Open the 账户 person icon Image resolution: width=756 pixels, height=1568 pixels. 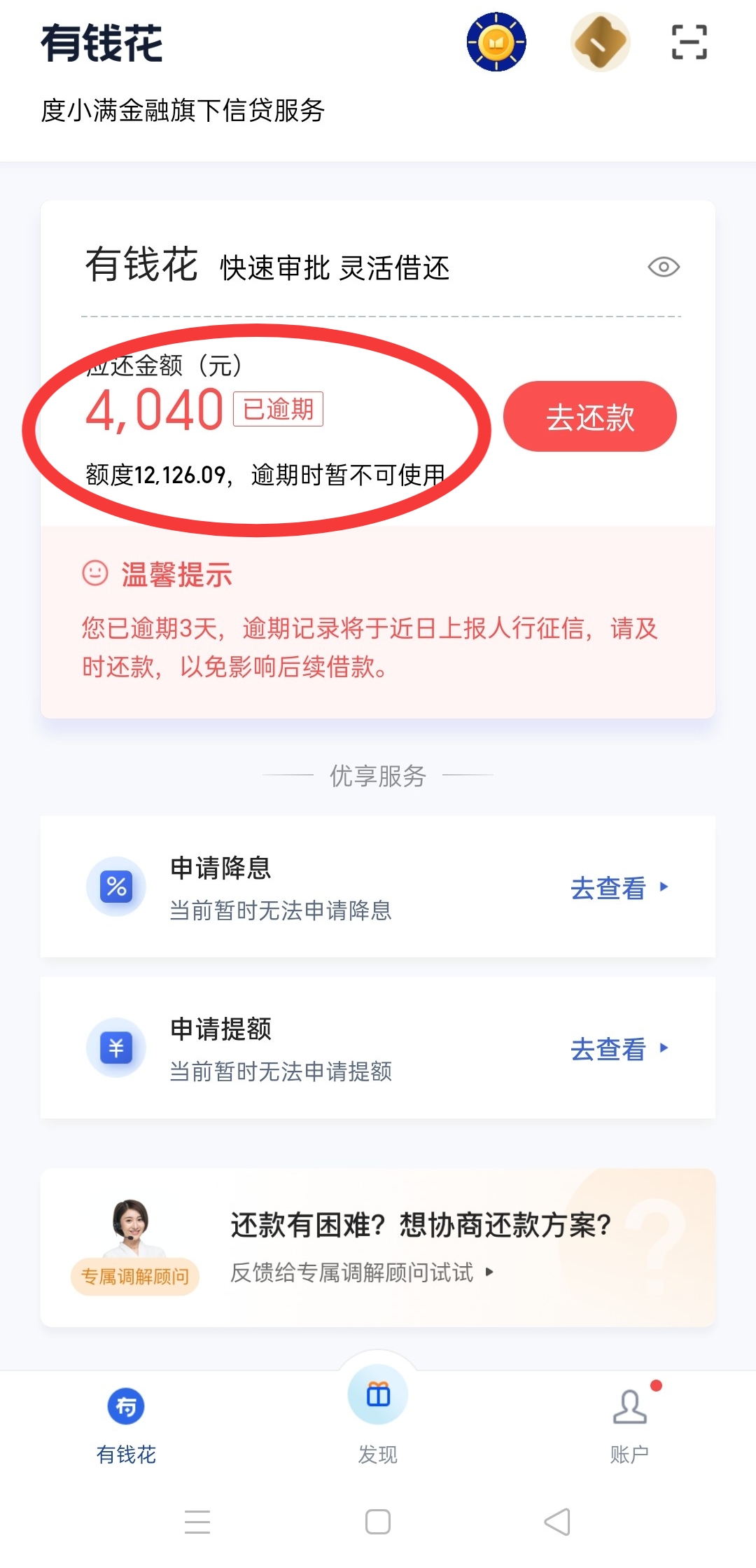(629, 1408)
